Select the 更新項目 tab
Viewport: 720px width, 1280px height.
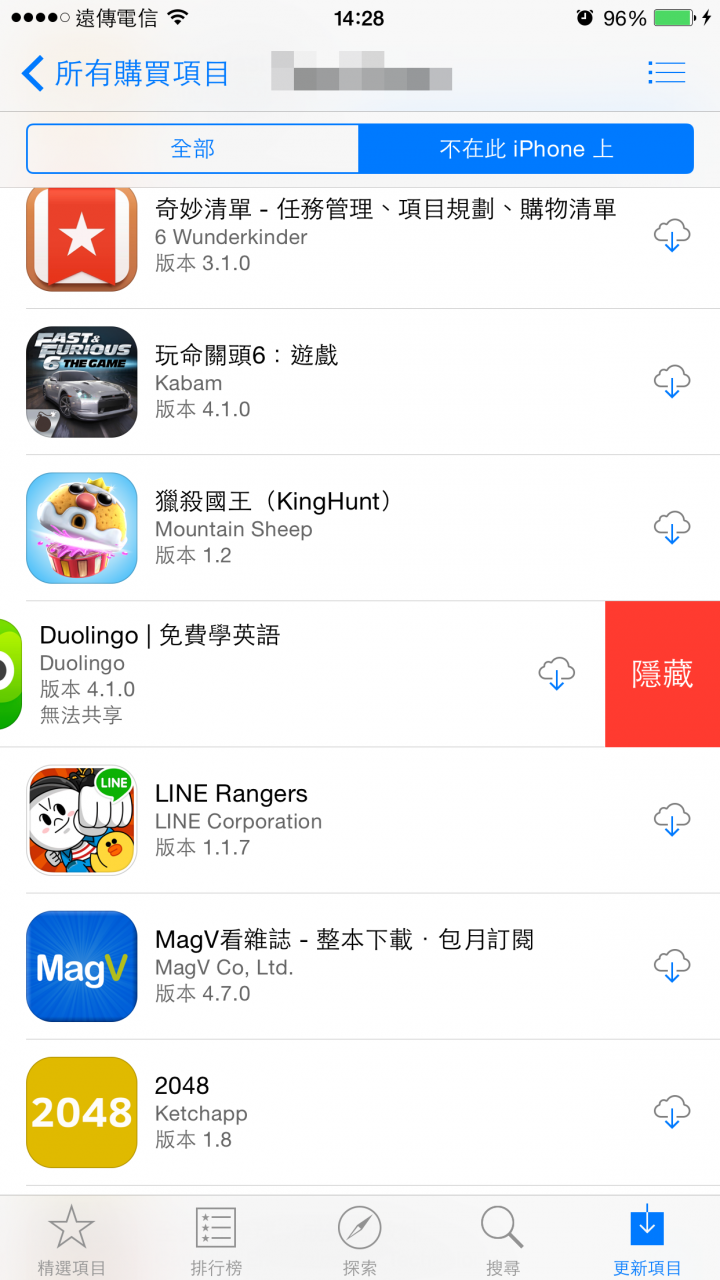647,1240
